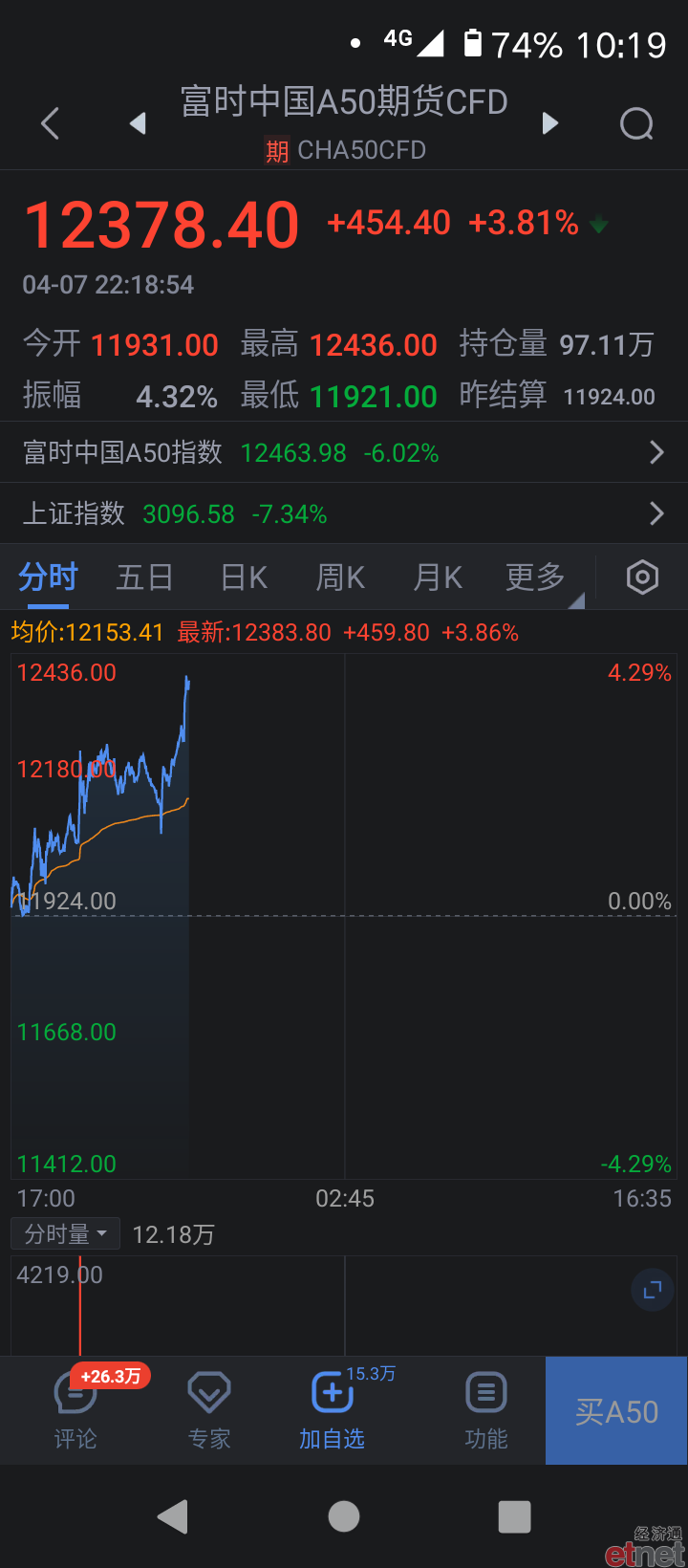688x1568 pixels.
Task: Expand the 更多 chart options
Action: [536, 577]
